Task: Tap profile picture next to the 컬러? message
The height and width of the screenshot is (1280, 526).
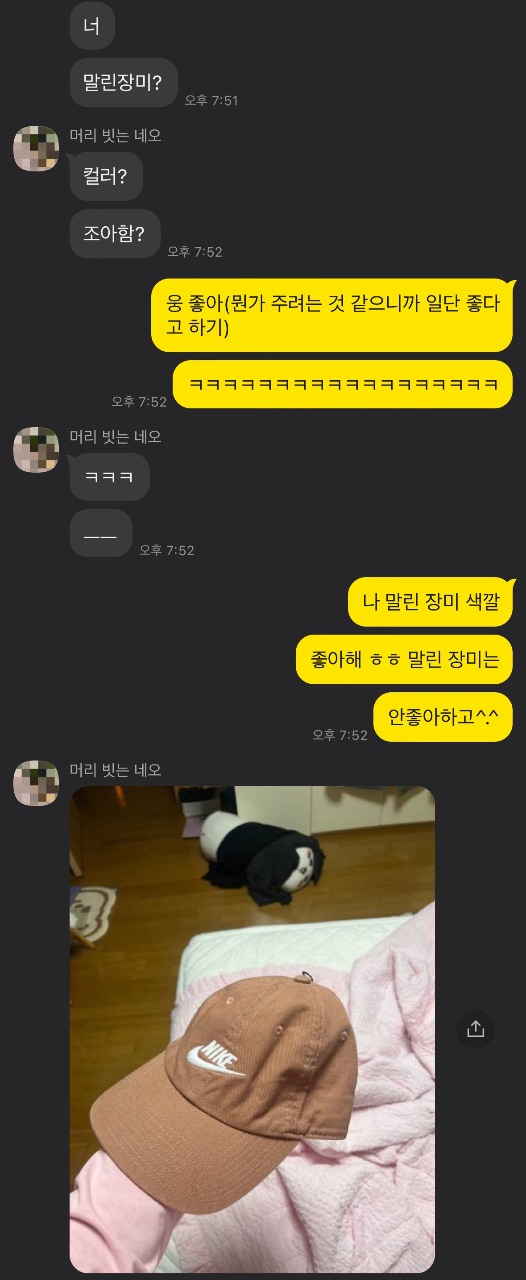Action: 36,149
